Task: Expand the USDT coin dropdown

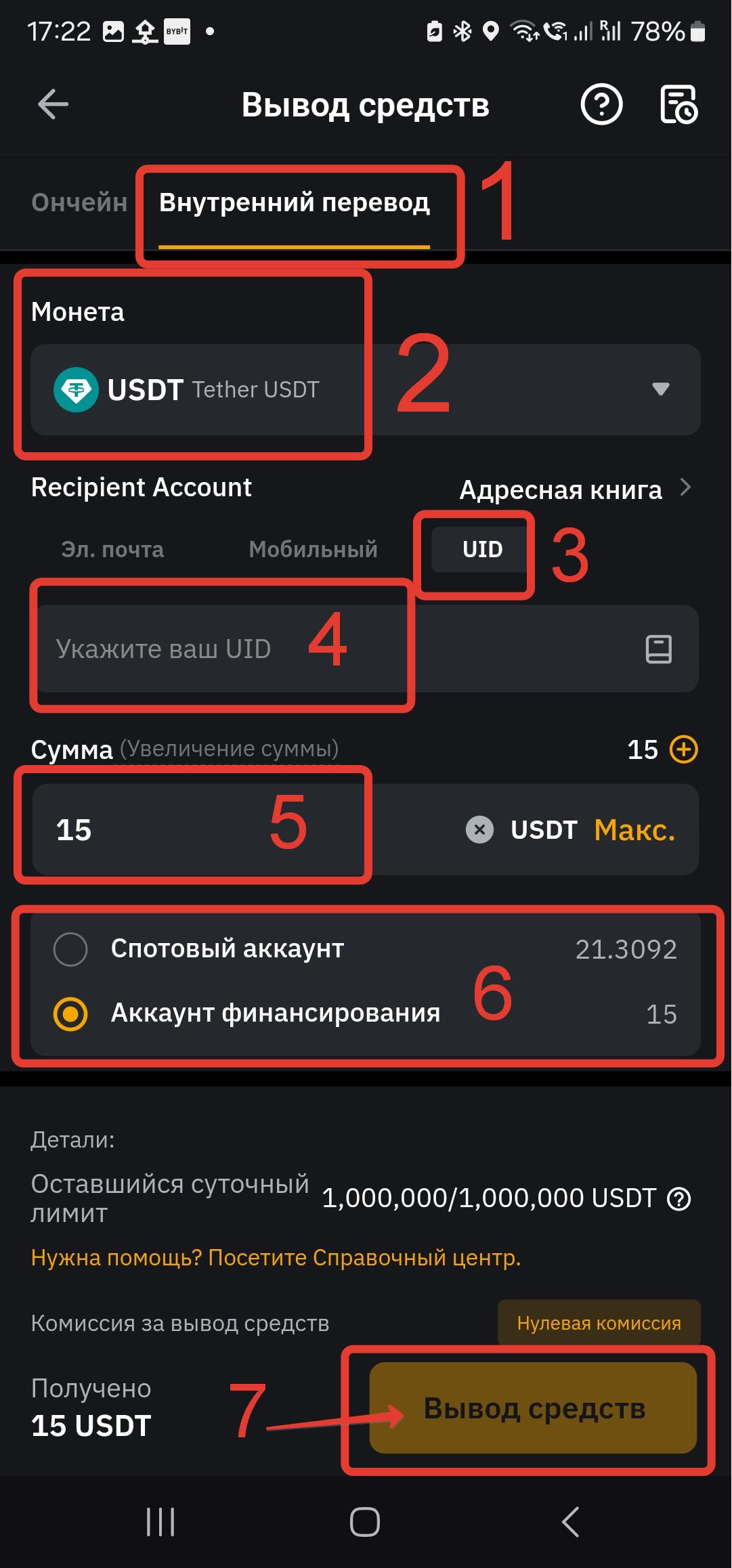Action: pos(660,389)
